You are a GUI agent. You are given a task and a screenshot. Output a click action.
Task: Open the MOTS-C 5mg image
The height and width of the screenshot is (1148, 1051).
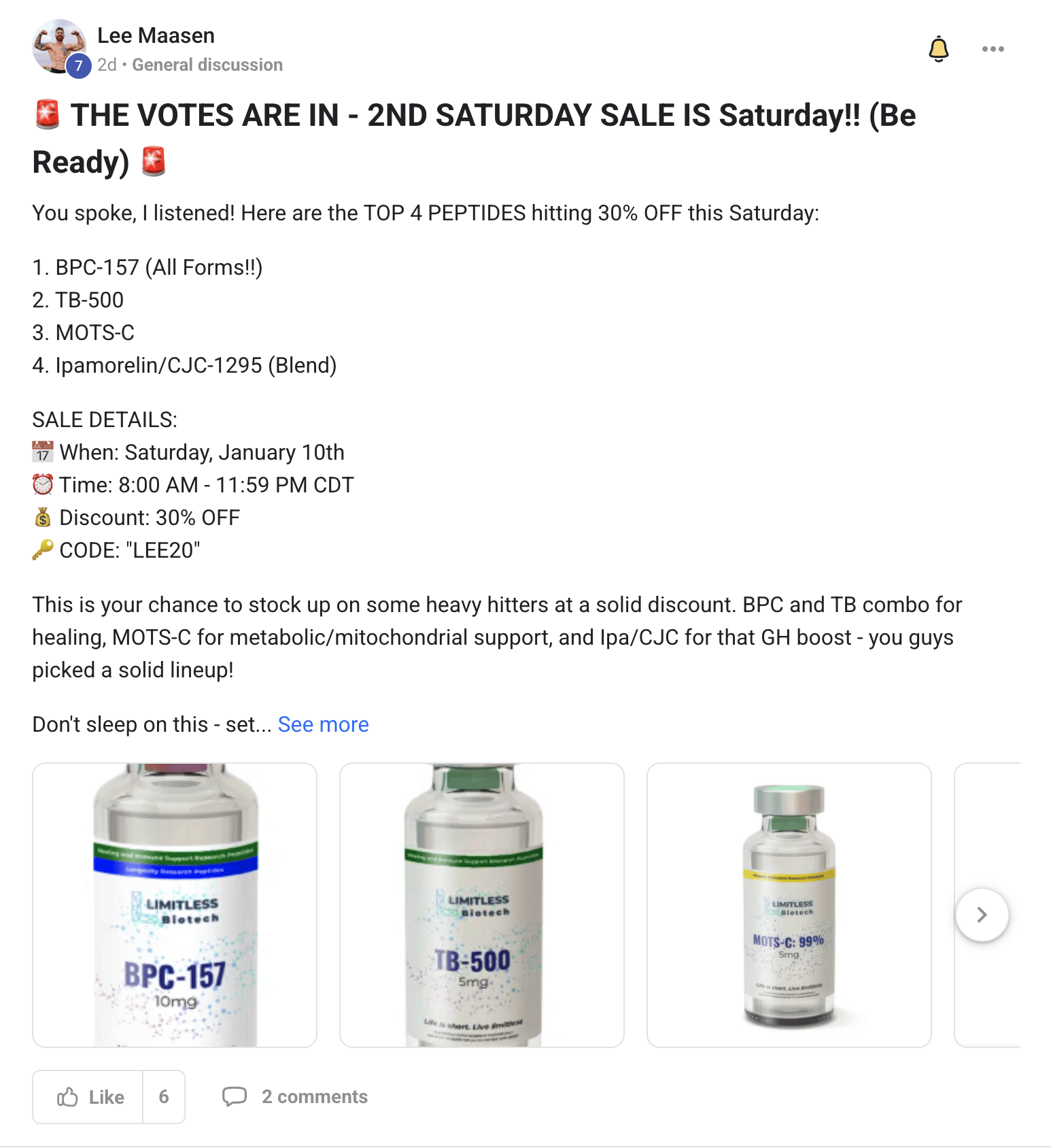(789, 905)
